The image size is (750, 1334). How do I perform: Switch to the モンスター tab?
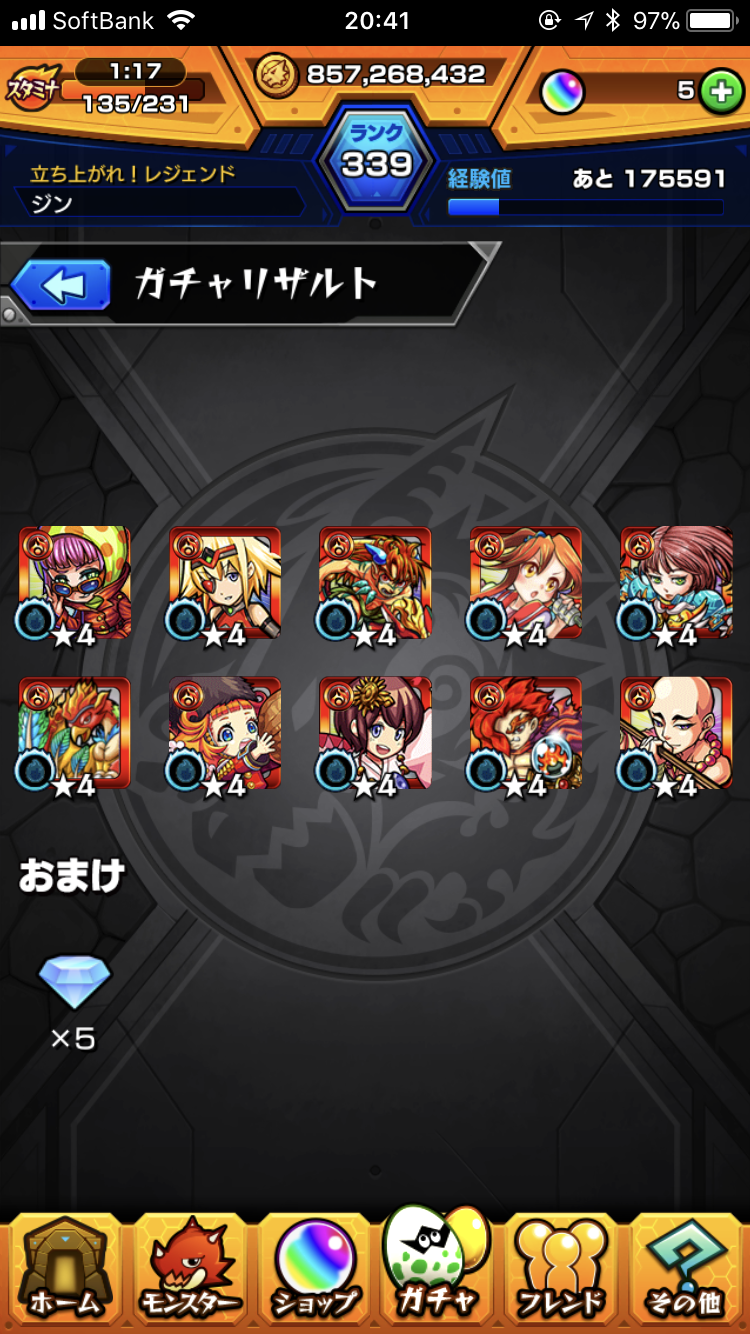click(x=188, y=1268)
